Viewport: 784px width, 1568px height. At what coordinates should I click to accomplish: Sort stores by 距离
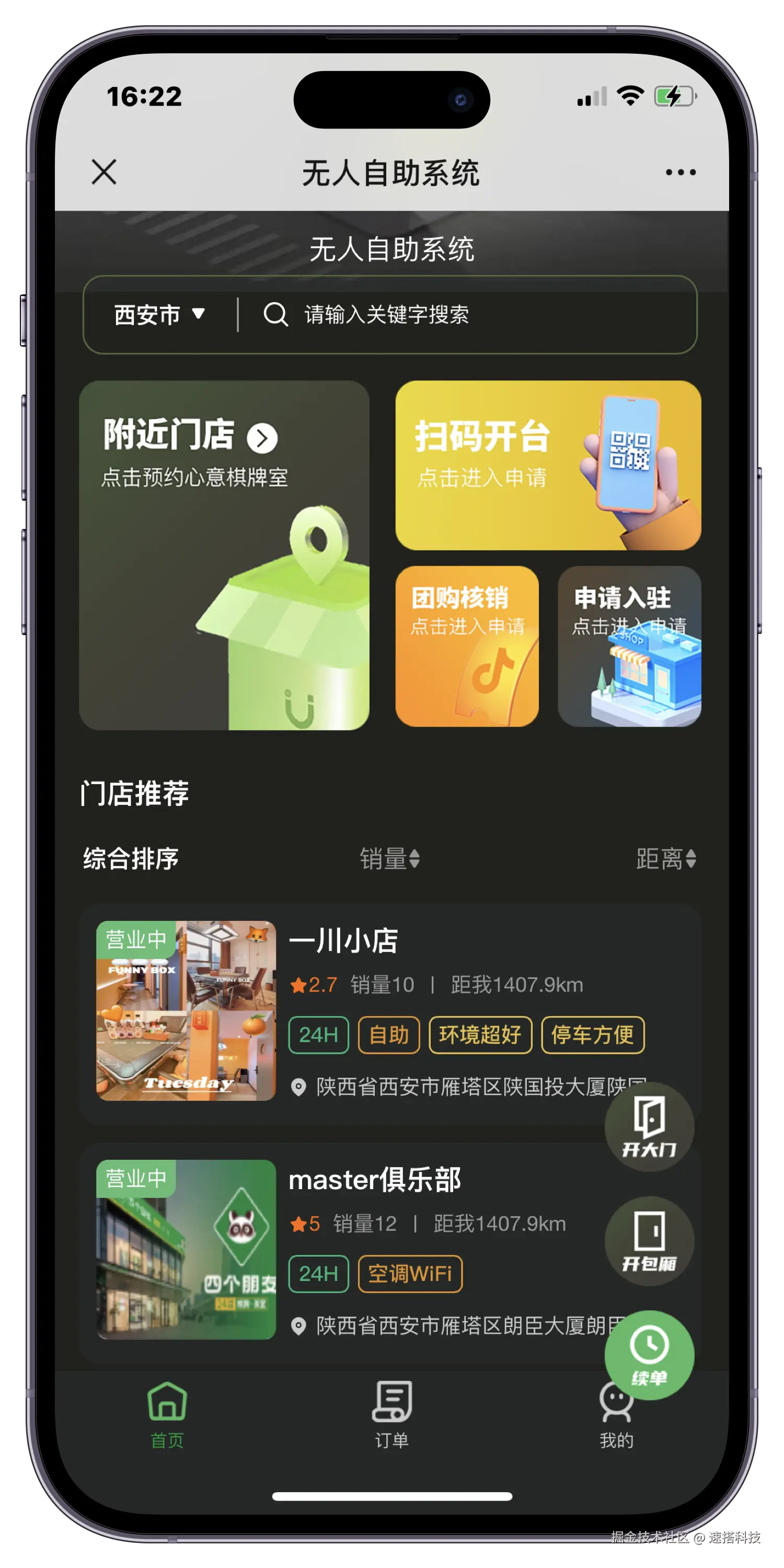pyautogui.click(x=665, y=859)
